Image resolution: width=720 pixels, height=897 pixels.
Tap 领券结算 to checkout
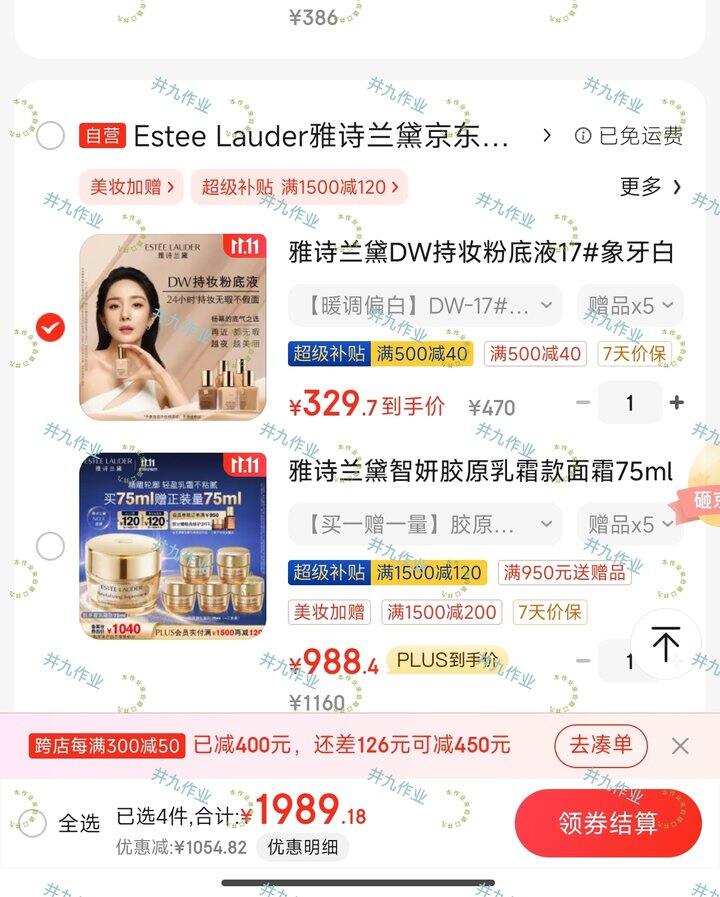pyautogui.click(x=606, y=822)
